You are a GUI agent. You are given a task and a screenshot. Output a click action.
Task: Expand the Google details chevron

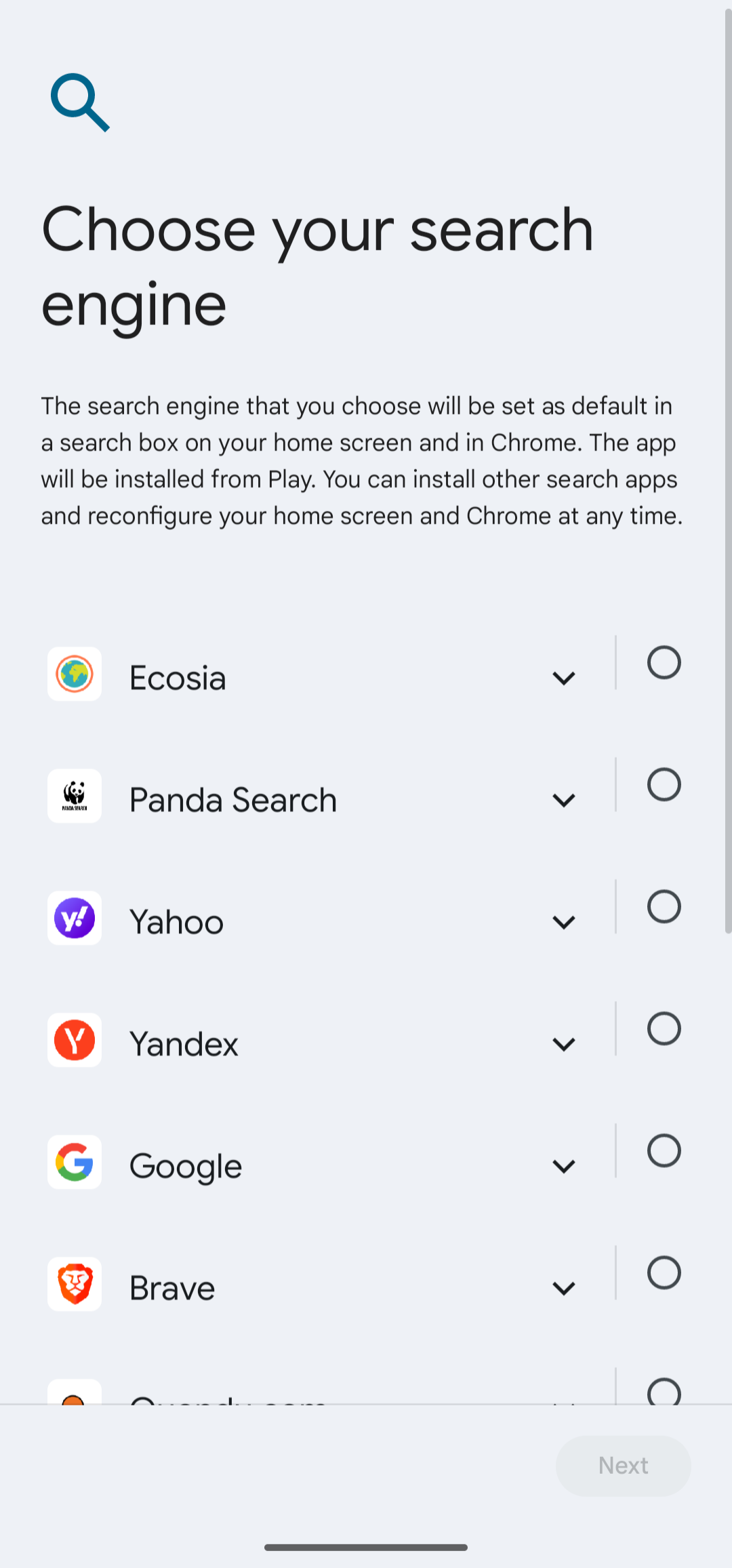coord(563,1166)
